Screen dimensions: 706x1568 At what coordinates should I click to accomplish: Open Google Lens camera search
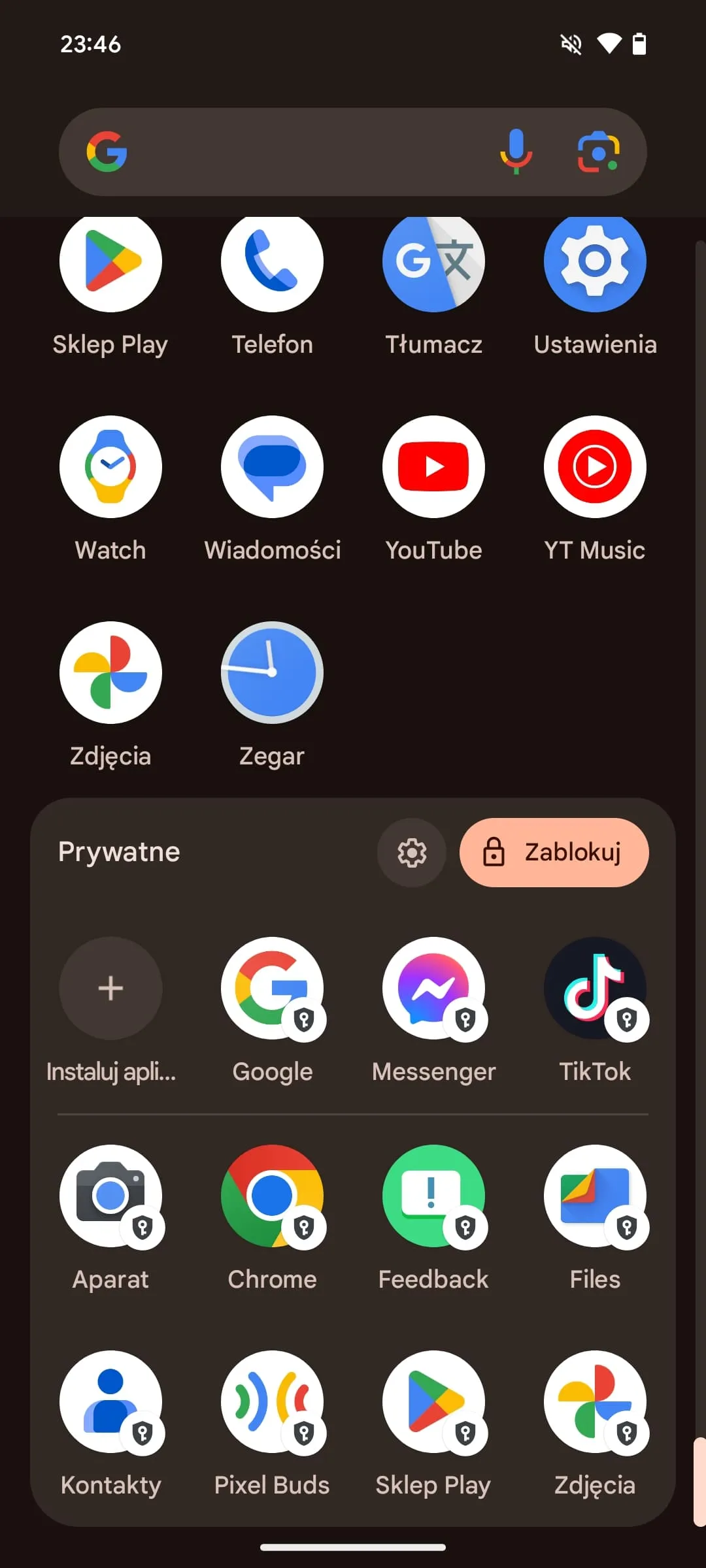(598, 152)
